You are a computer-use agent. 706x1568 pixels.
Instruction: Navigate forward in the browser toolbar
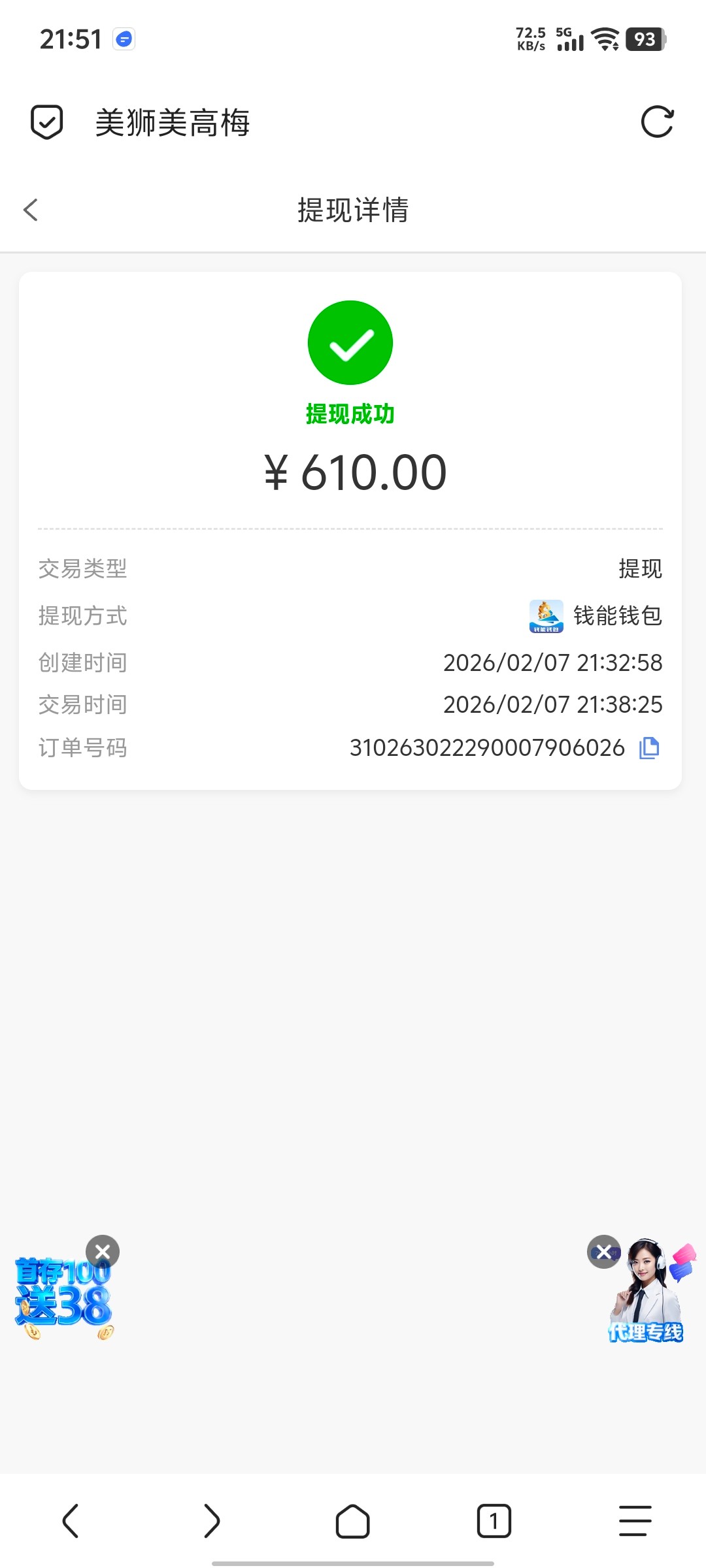[212, 1521]
